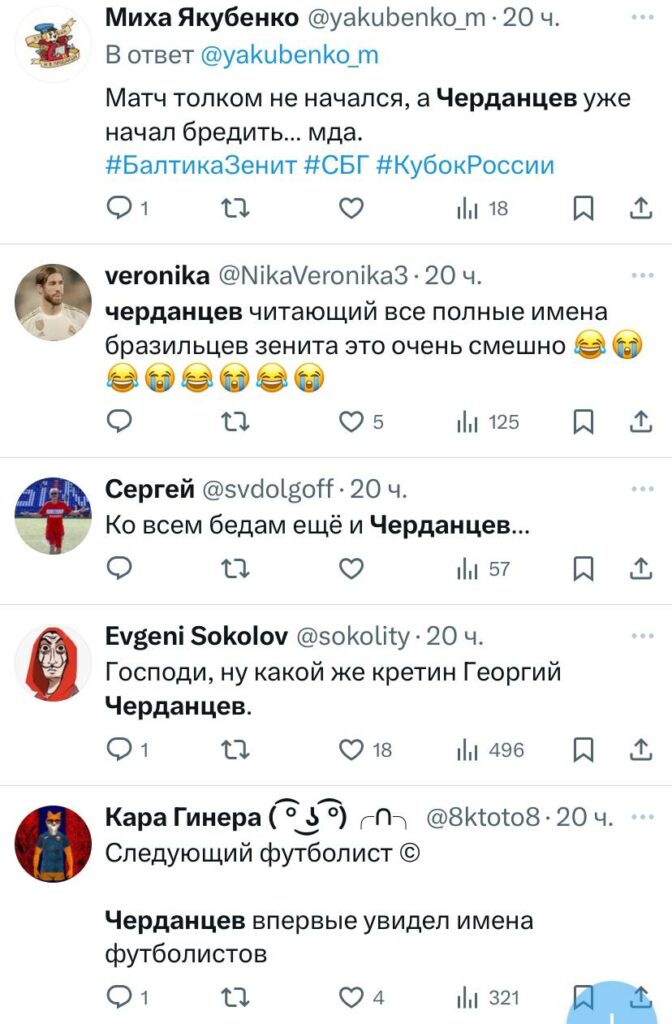Share veronika's tweet
This screenshot has width=672, height=1024.
point(641,422)
